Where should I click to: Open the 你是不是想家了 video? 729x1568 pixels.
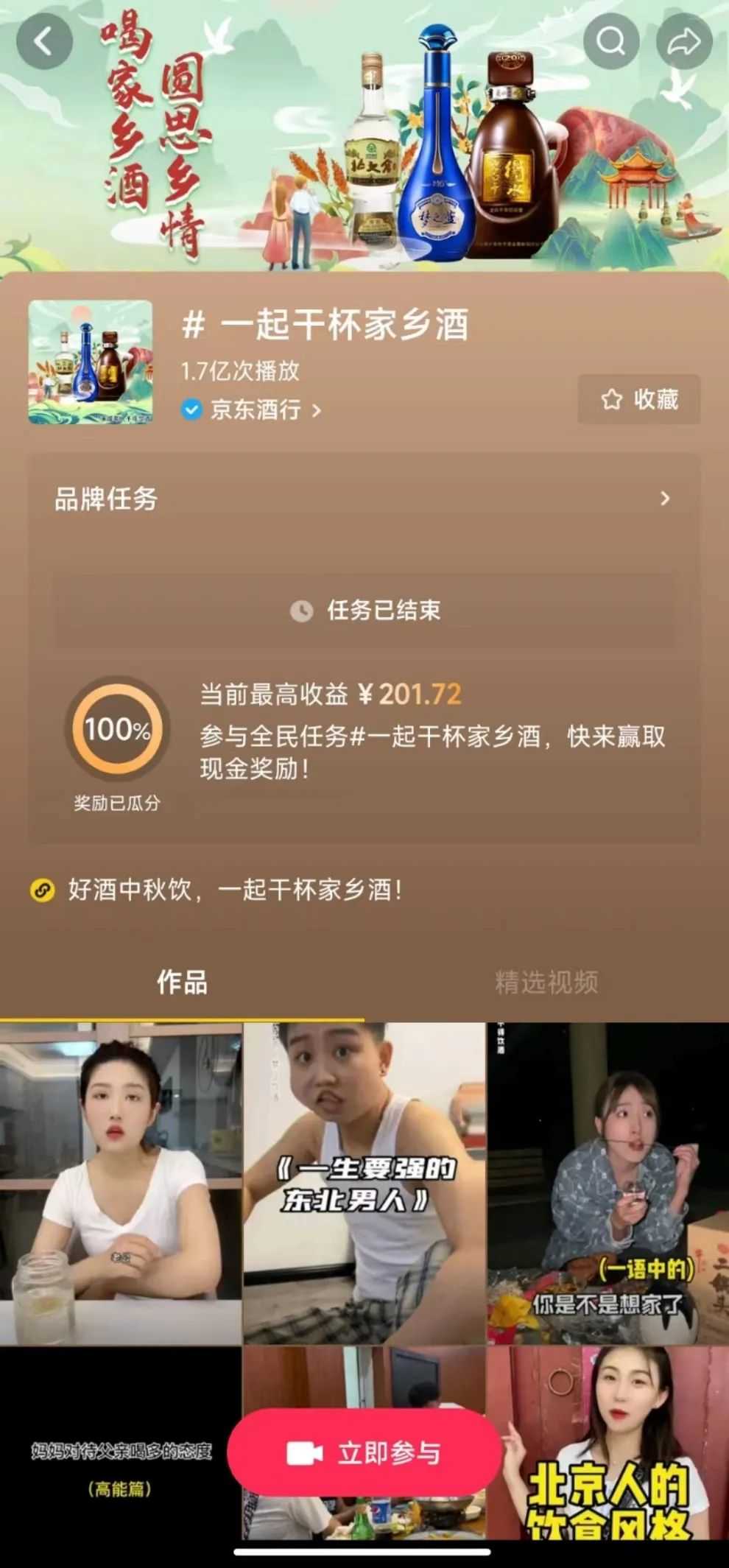607,1182
